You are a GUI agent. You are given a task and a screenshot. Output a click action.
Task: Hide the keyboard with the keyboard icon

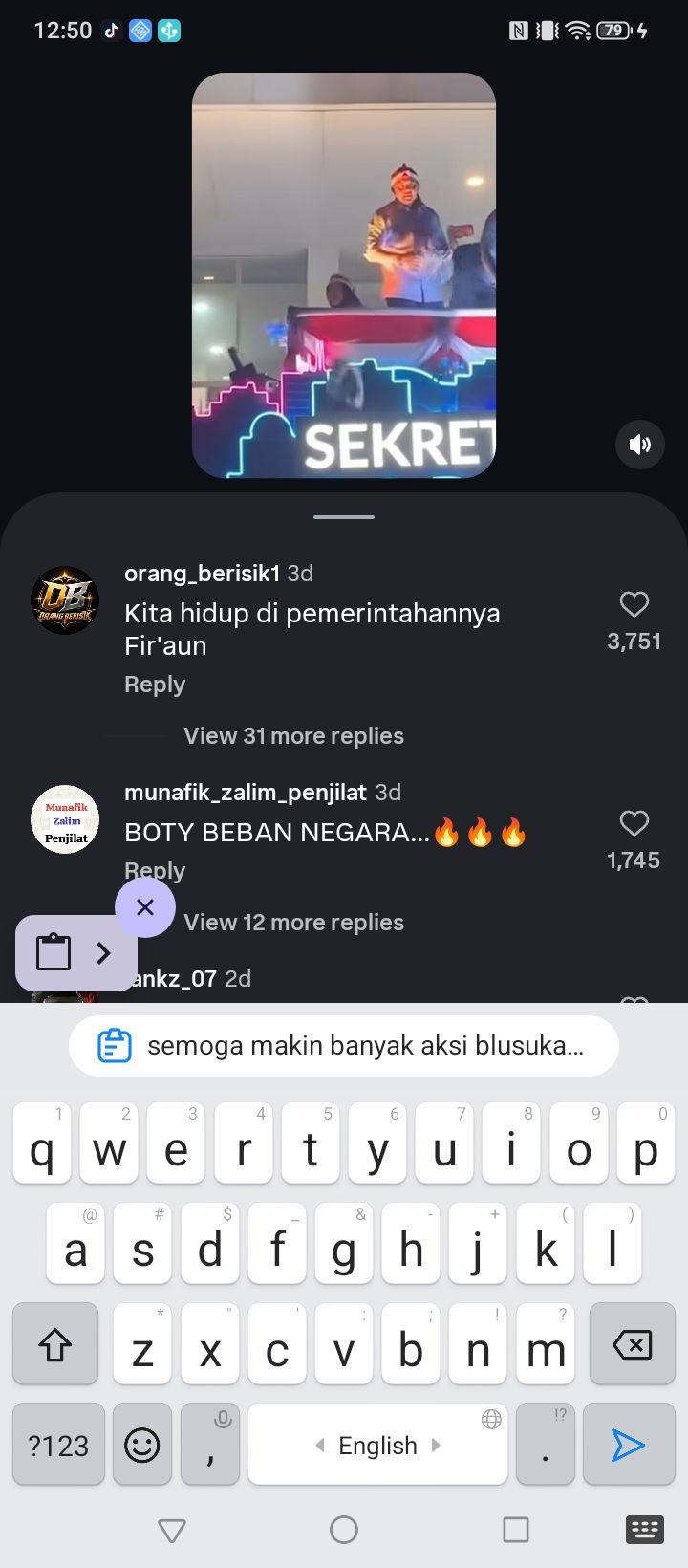click(x=645, y=1530)
